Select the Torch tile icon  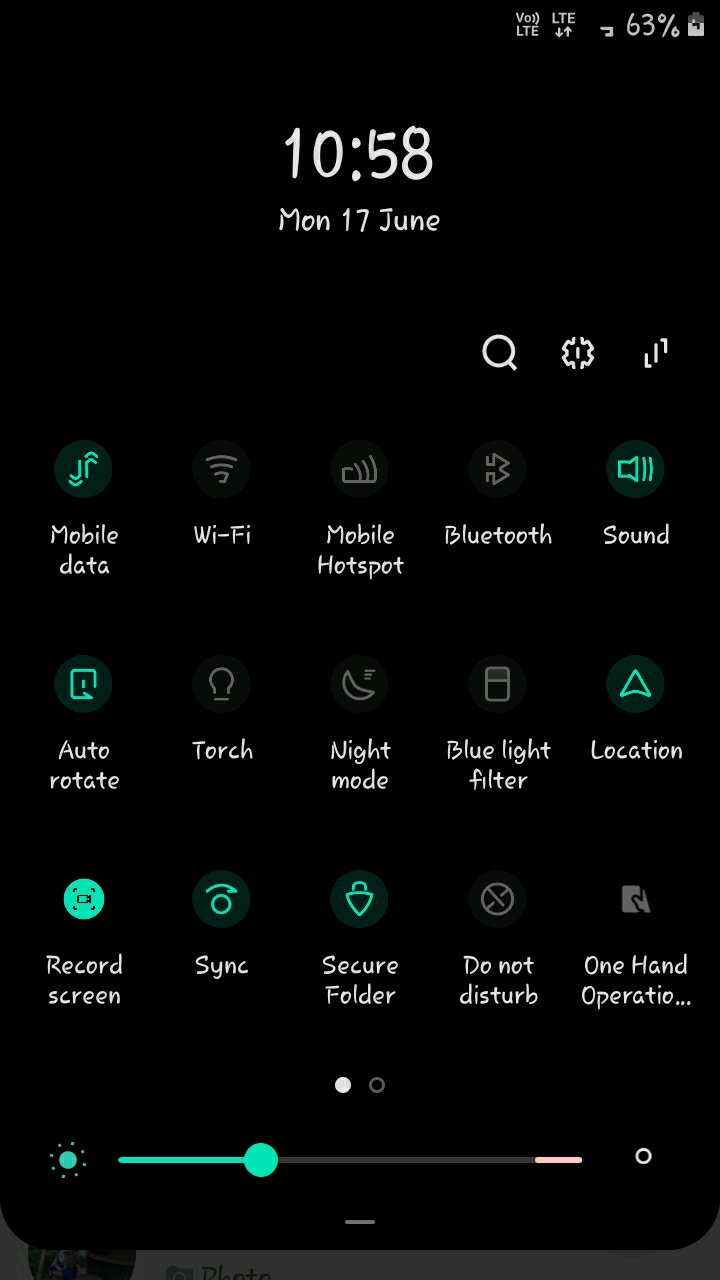(x=221, y=684)
